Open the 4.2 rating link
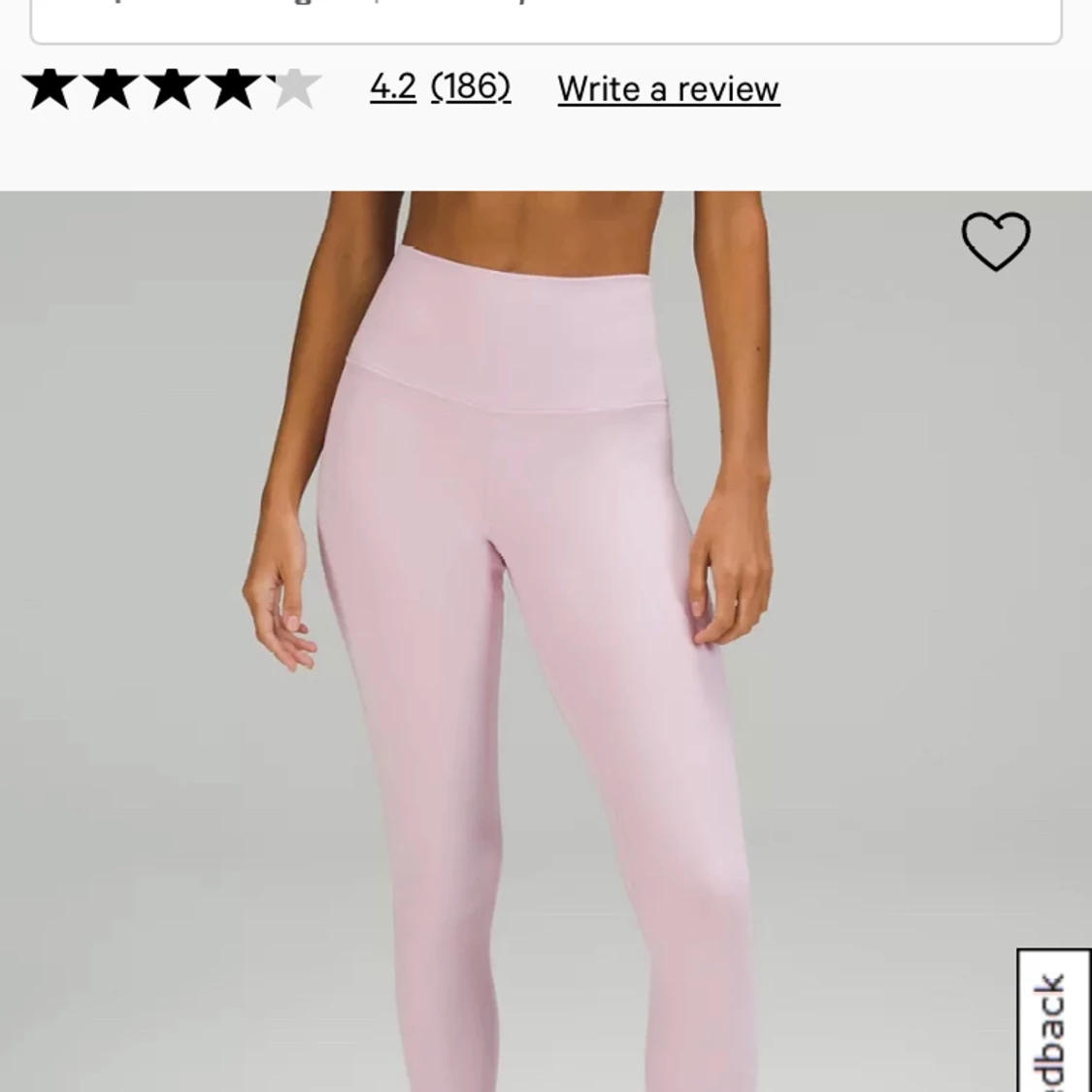Viewport: 1092px width, 1092px height. (393, 87)
